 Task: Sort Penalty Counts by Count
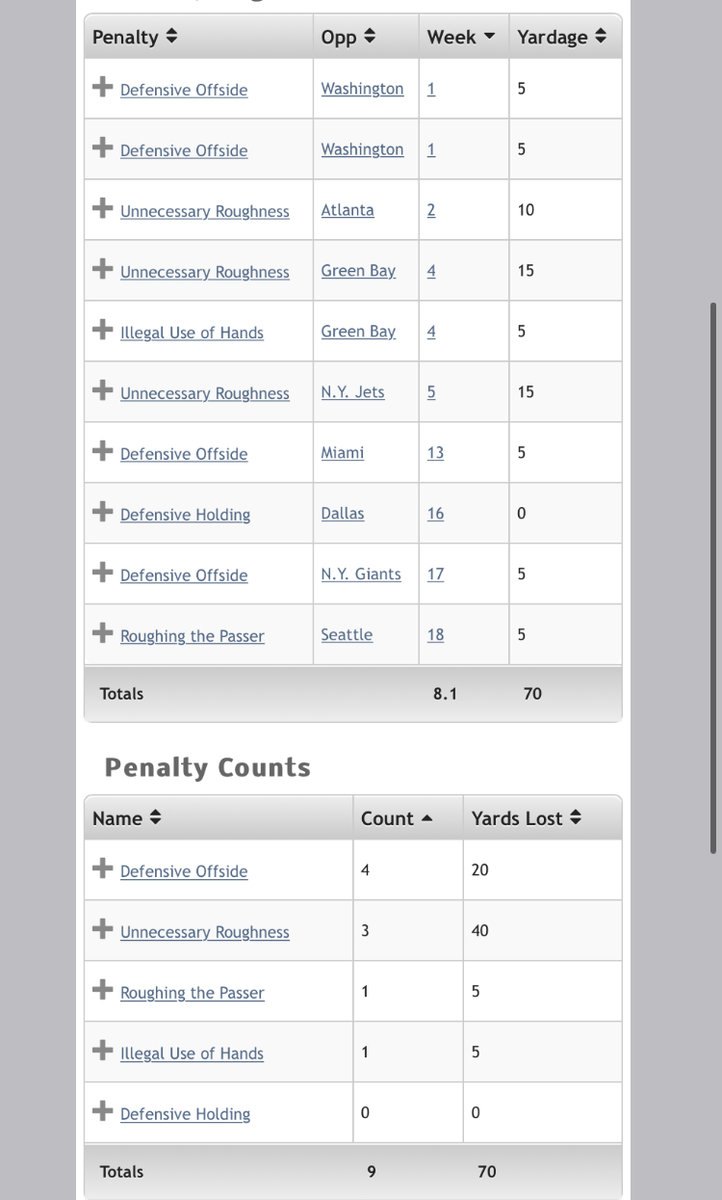[x=396, y=818]
